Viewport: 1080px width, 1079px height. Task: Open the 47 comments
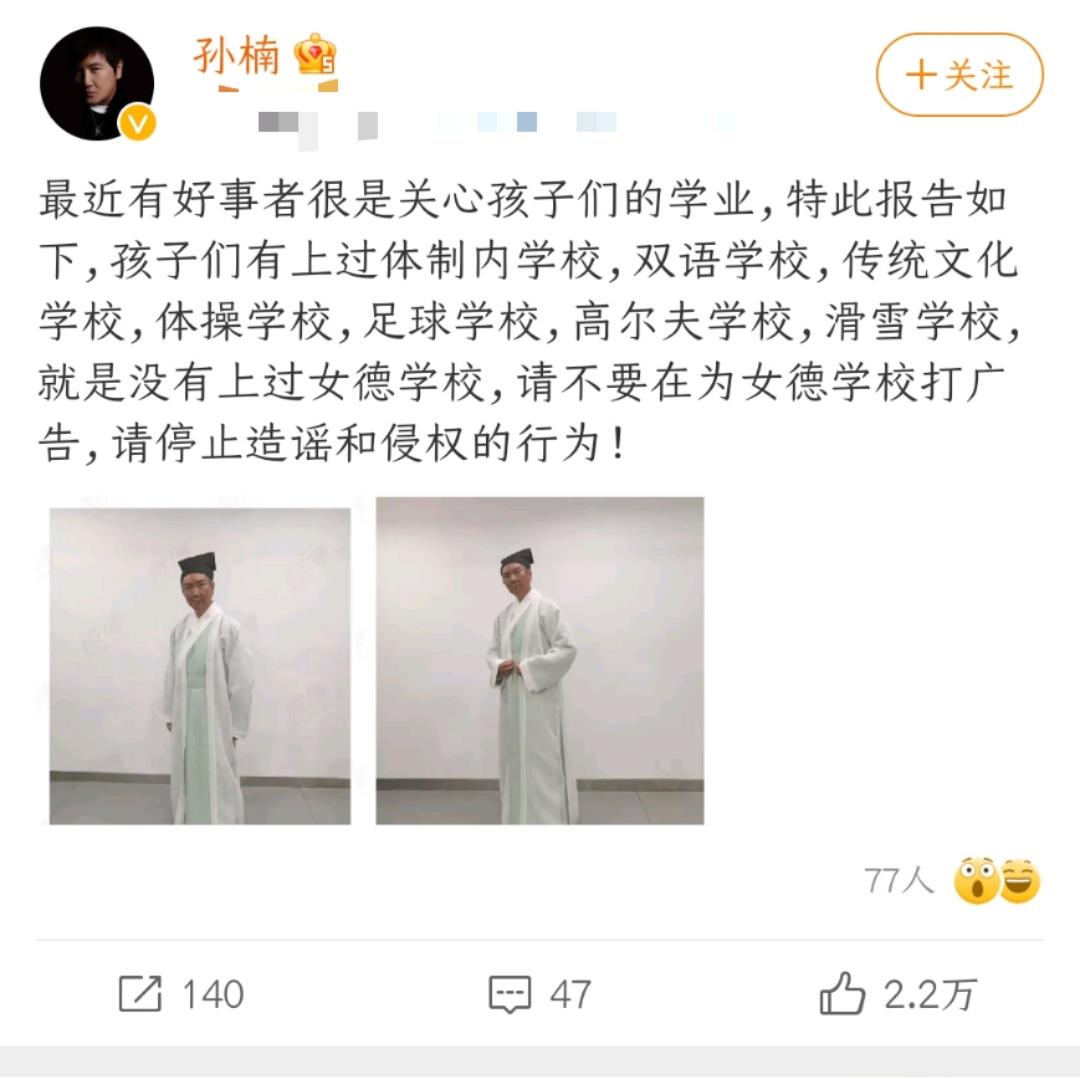(x=539, y=994)
